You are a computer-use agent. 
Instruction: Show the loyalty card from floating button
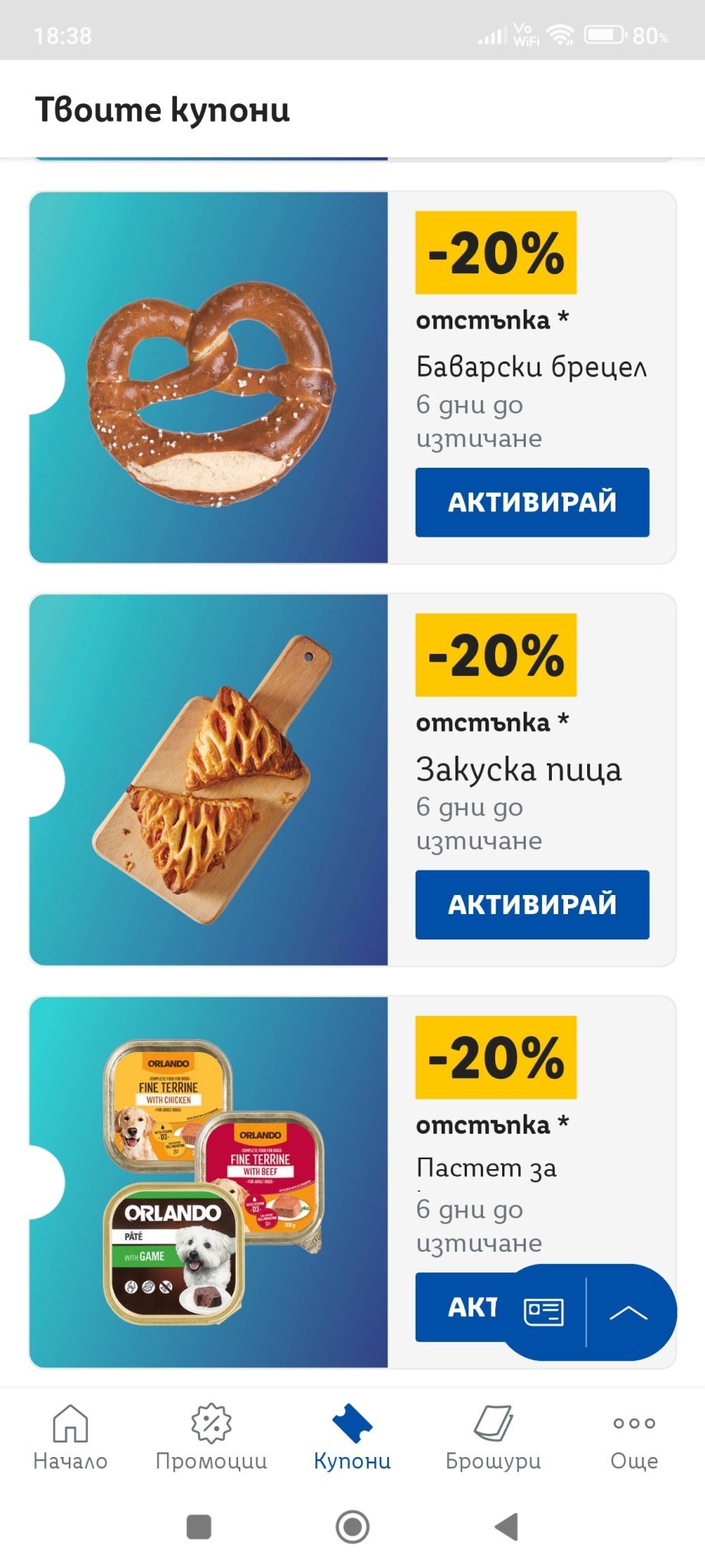click(x=544, y=1312)
